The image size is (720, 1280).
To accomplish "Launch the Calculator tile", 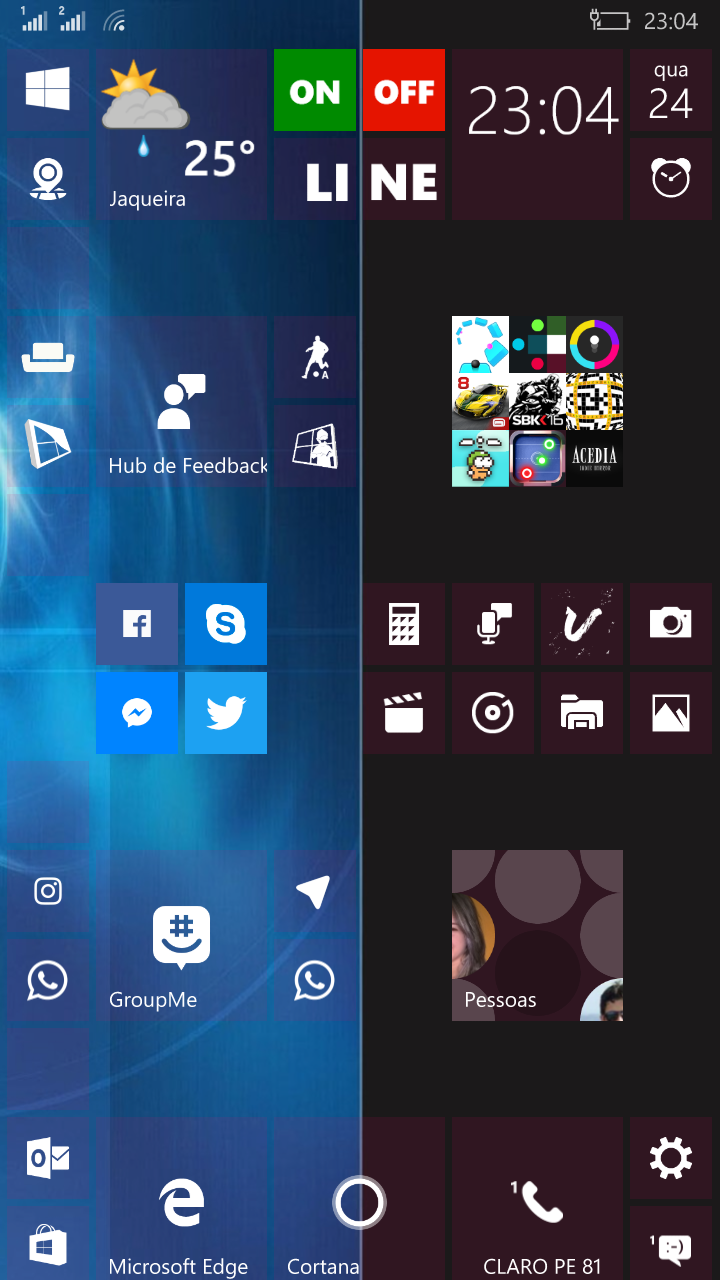I will tap(404, 624).
